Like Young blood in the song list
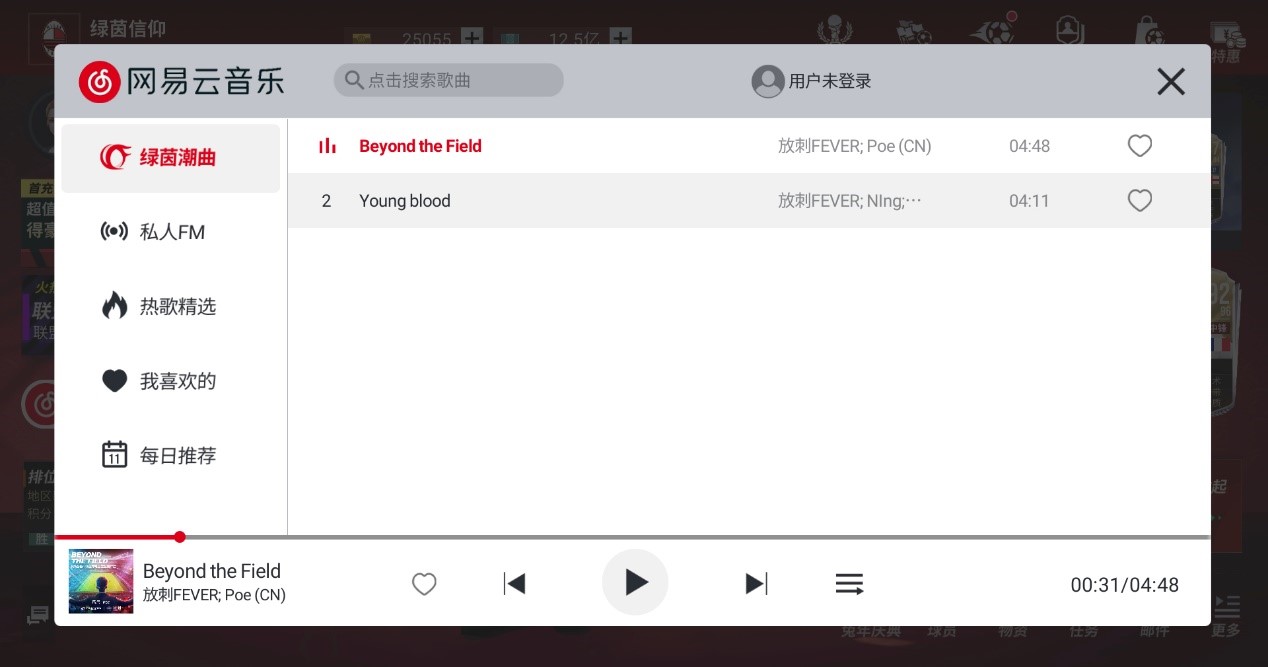Screen dimensions: 1268x667 [x=1139, y=201]
